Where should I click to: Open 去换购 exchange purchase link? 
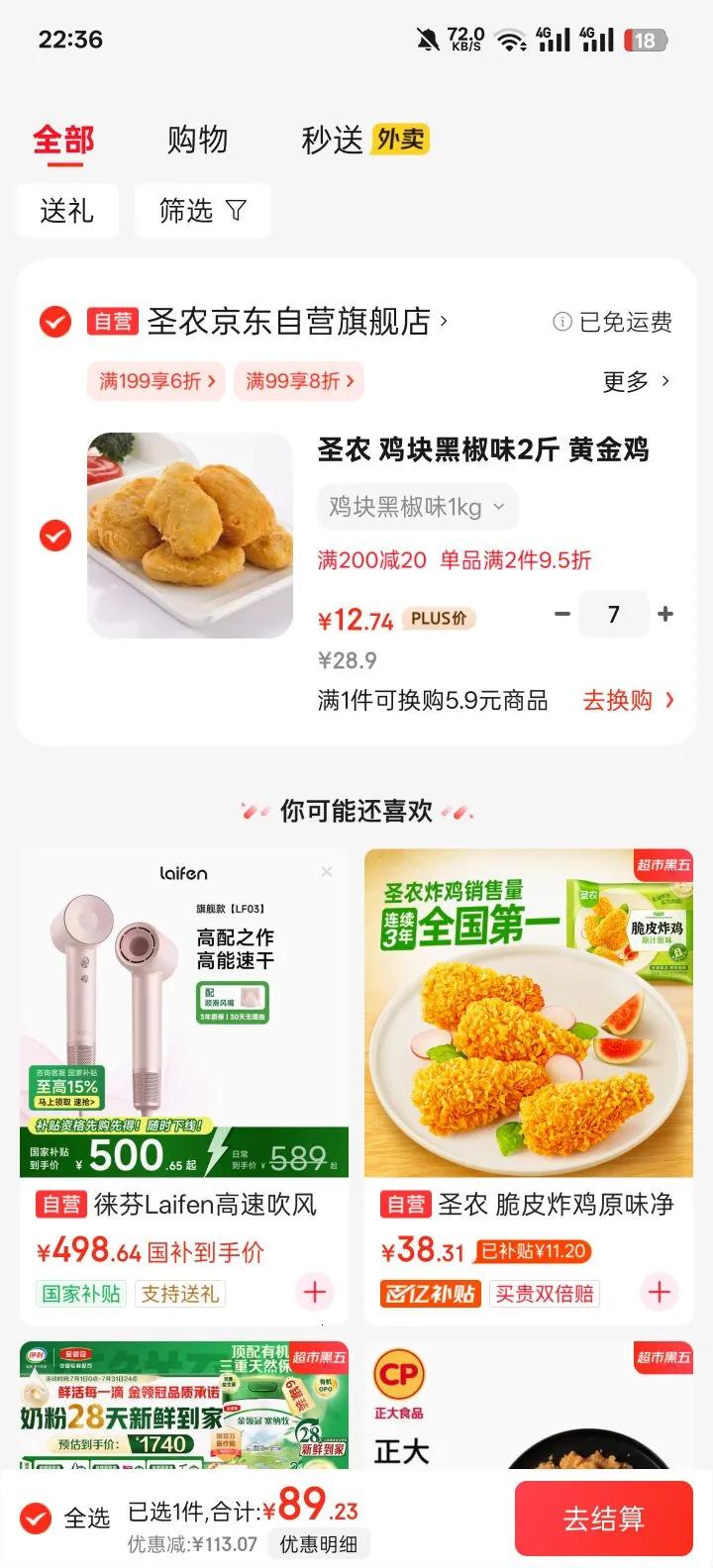pyautogui.click(x=629, y=701)
